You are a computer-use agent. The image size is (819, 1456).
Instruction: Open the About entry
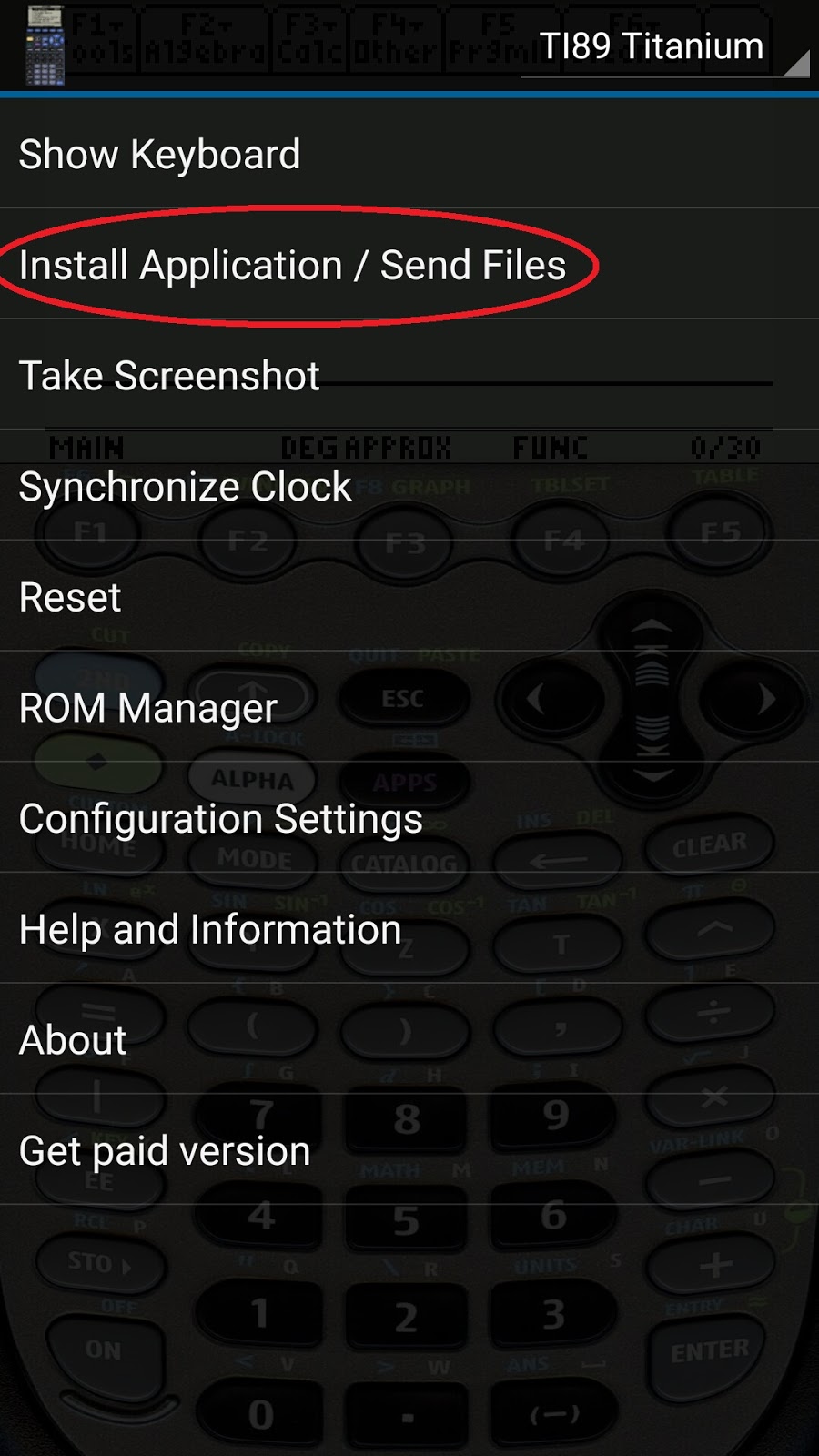point(73,1040)
